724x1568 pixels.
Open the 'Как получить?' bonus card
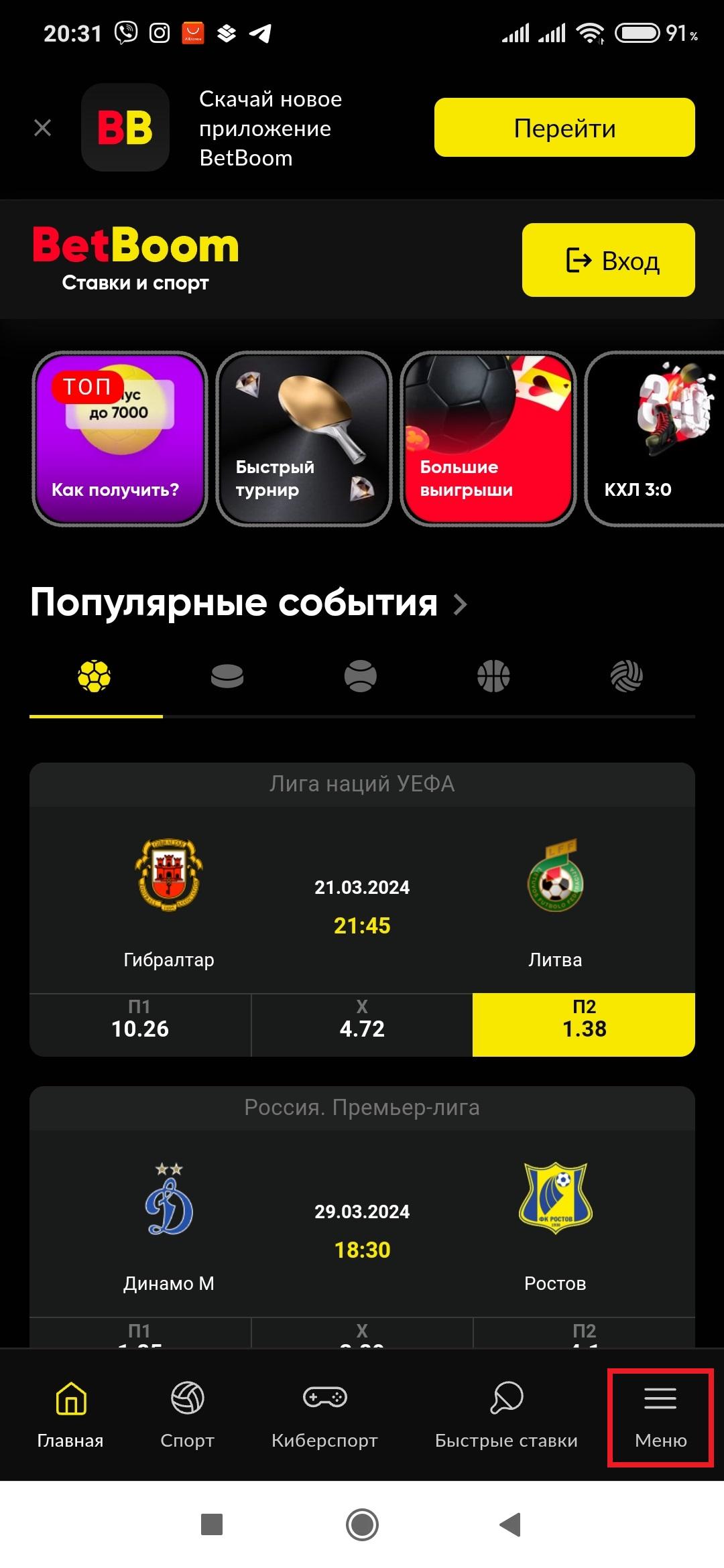120,439
